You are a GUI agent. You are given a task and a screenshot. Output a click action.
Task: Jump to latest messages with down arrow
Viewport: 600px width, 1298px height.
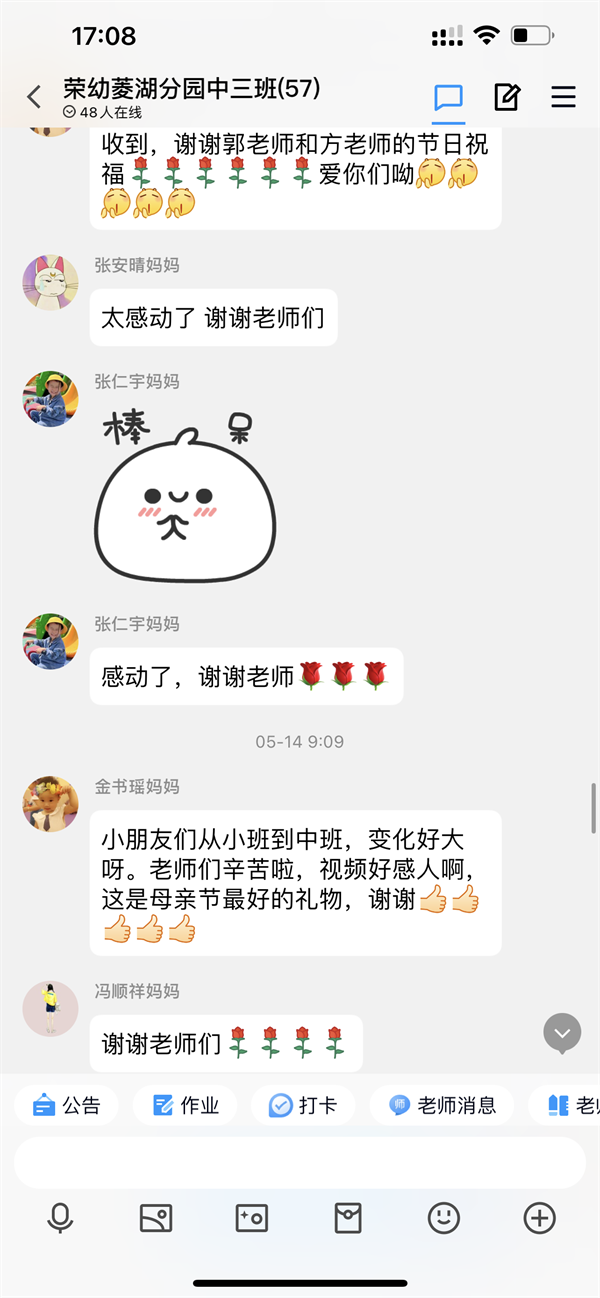562,1034
